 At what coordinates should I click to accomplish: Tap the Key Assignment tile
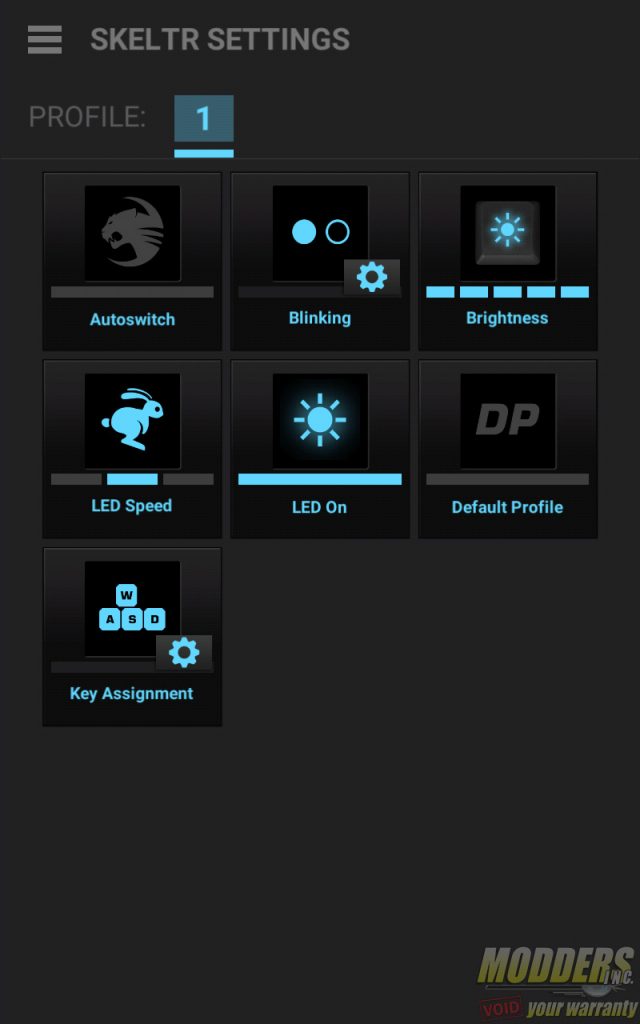133,637
